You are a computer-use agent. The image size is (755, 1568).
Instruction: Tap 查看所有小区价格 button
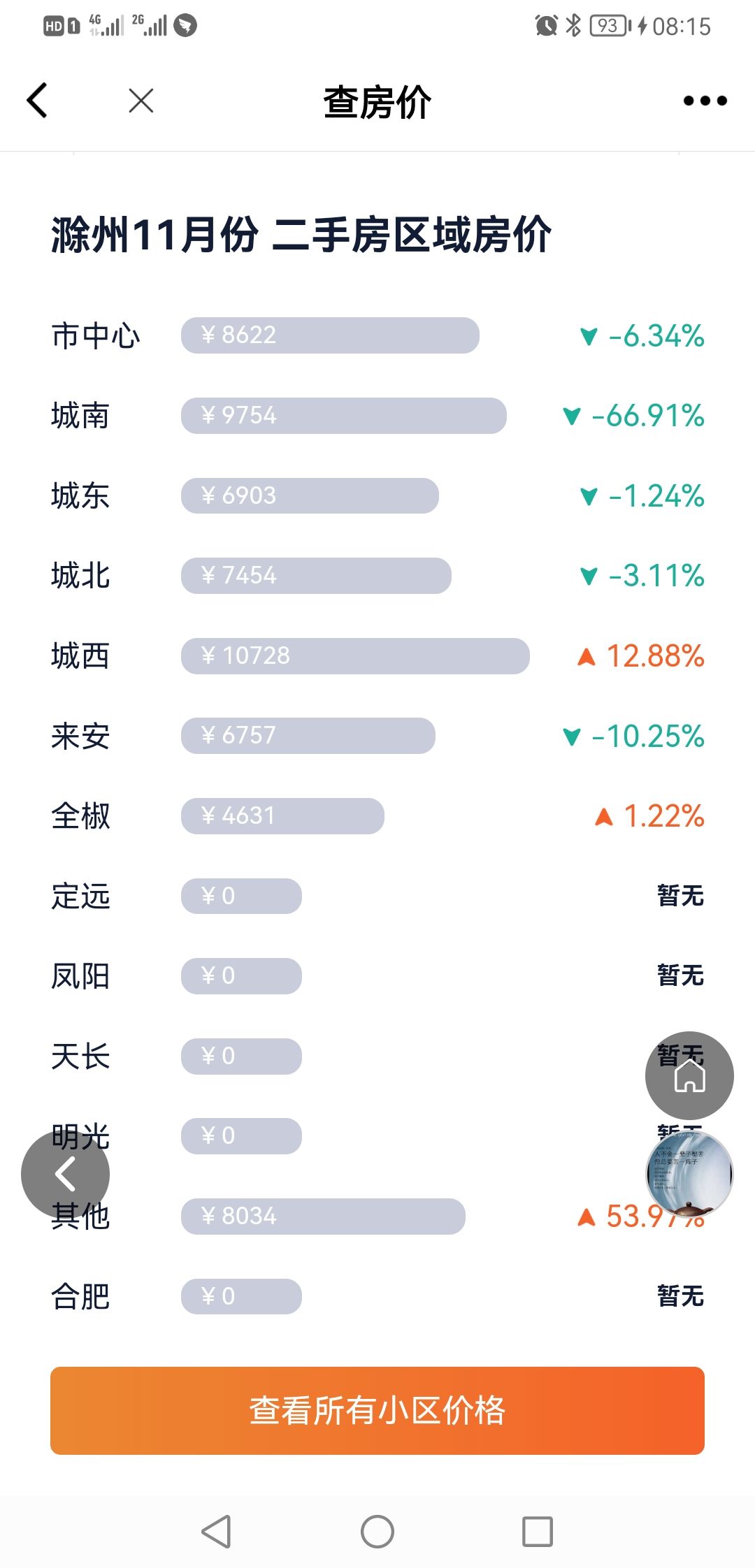click(377, 1410)
